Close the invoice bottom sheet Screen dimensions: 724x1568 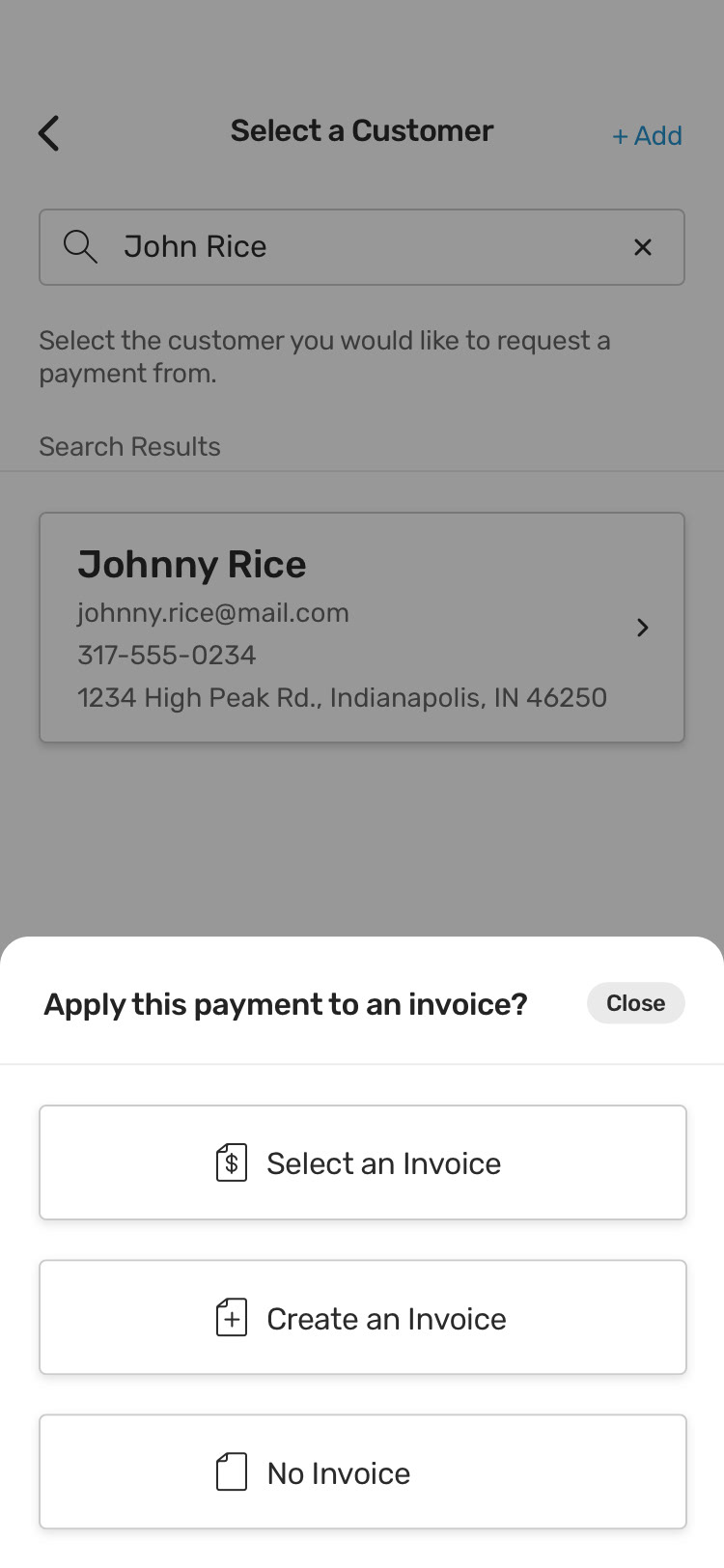(635, 1003)
